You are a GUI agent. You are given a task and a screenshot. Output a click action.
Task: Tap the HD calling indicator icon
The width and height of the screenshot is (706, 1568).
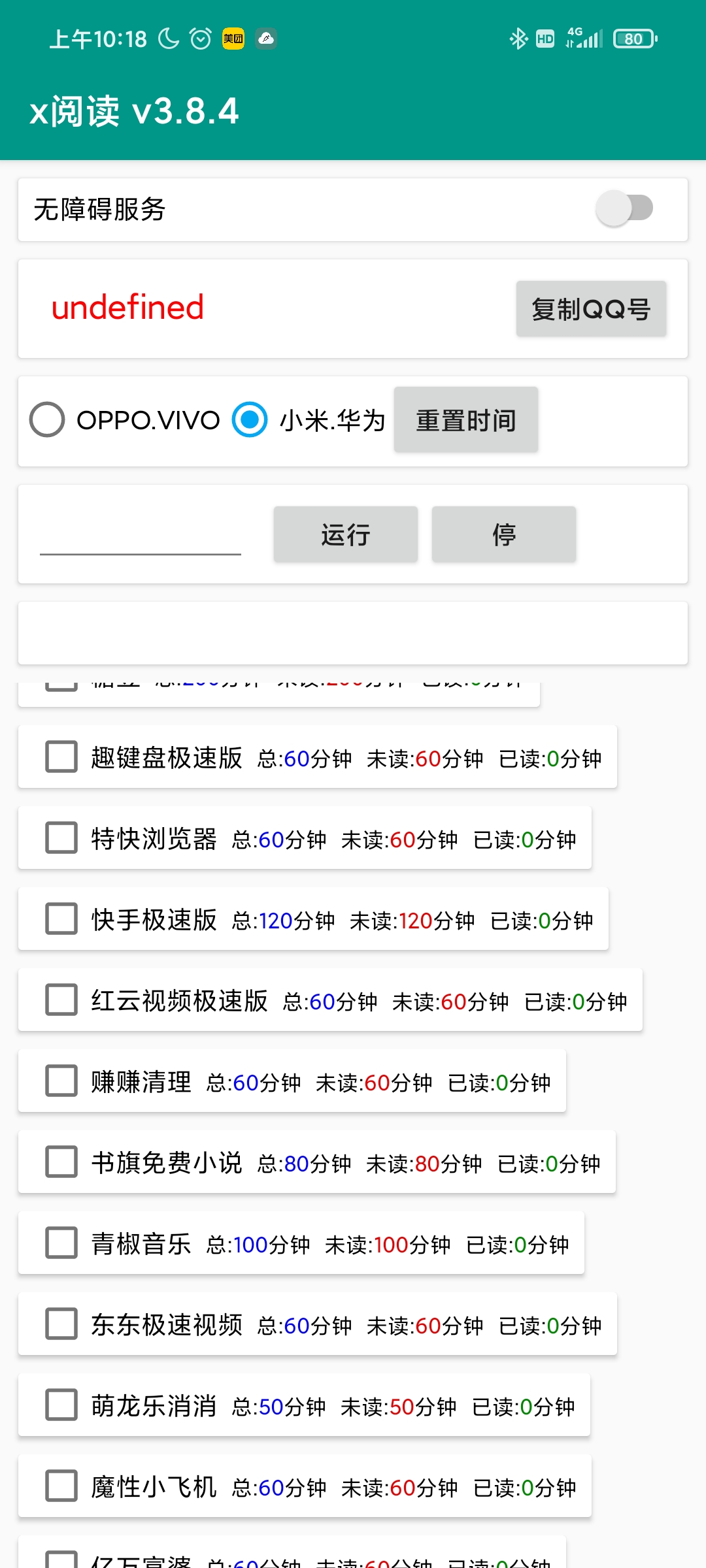(x=545, y=39)
